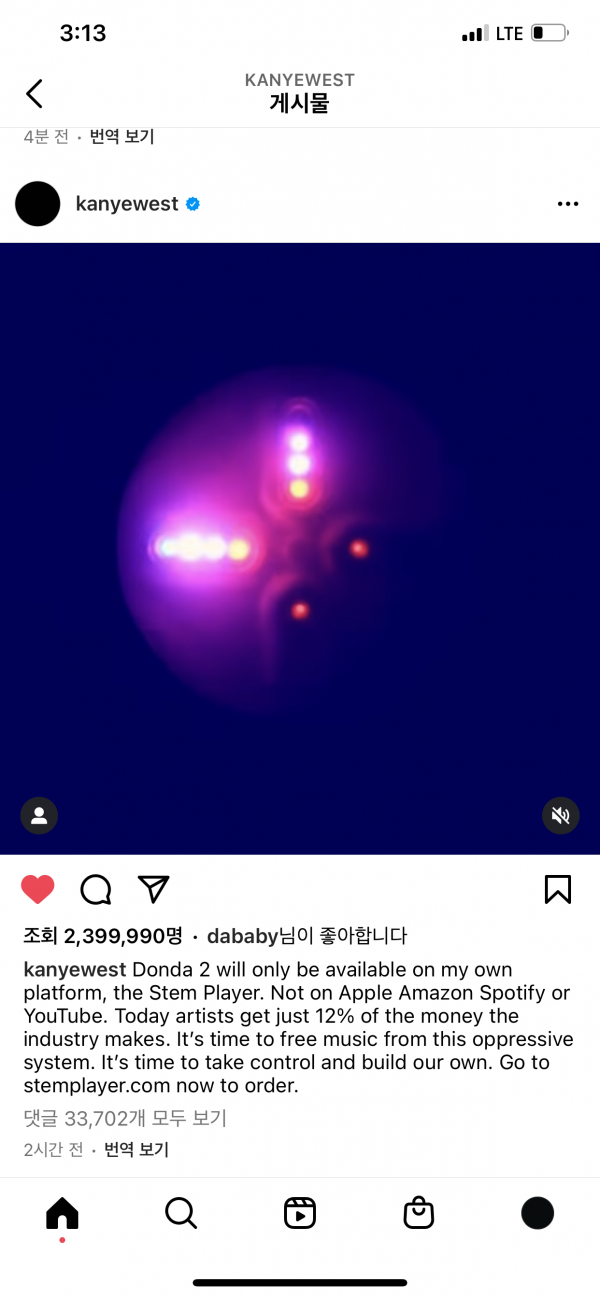This screenshot has height=1298, width=600.
Task: Save the post with the bookmark icon
Action: point(557,889)
